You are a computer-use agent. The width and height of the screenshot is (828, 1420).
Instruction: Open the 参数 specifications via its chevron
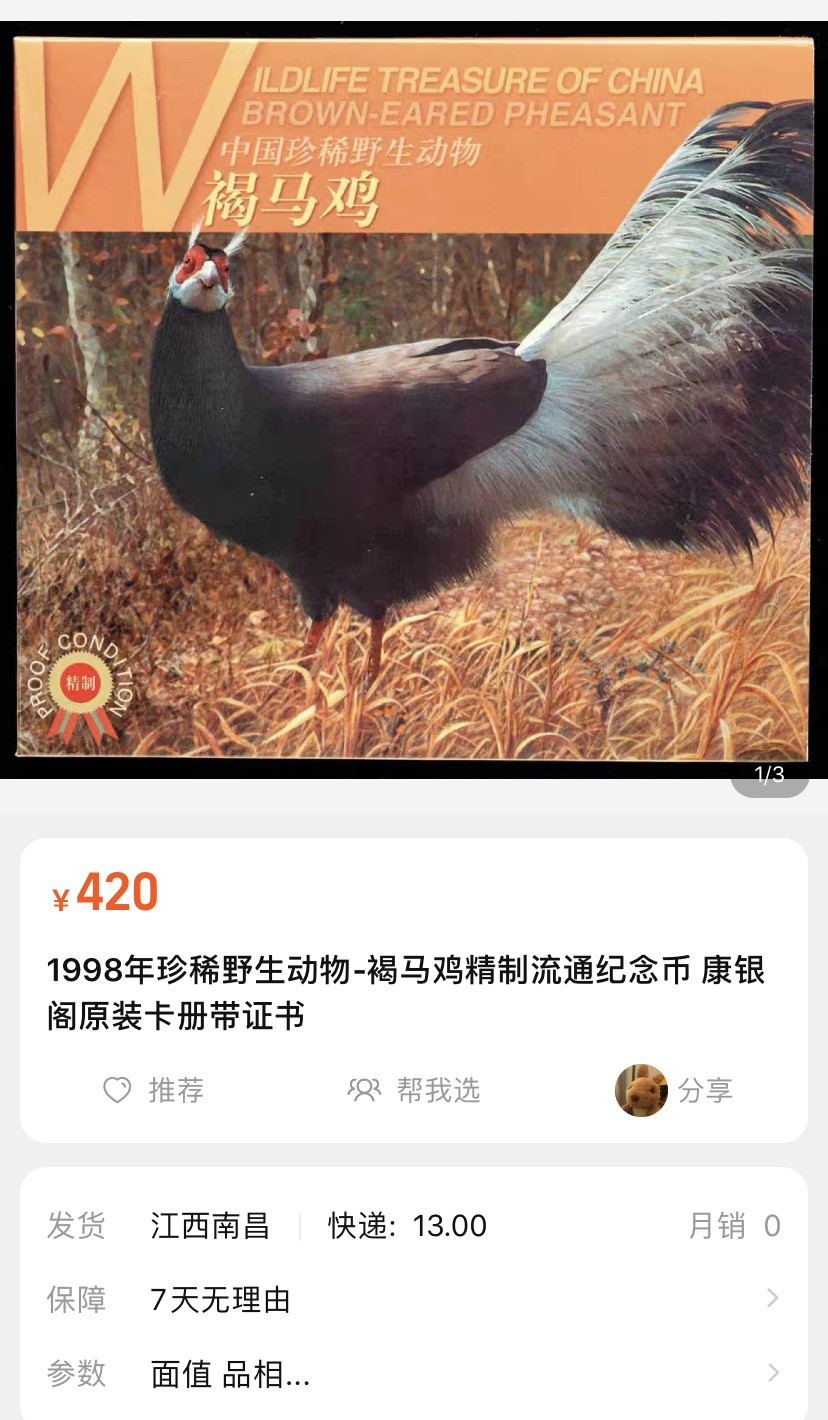(771, 1374)
